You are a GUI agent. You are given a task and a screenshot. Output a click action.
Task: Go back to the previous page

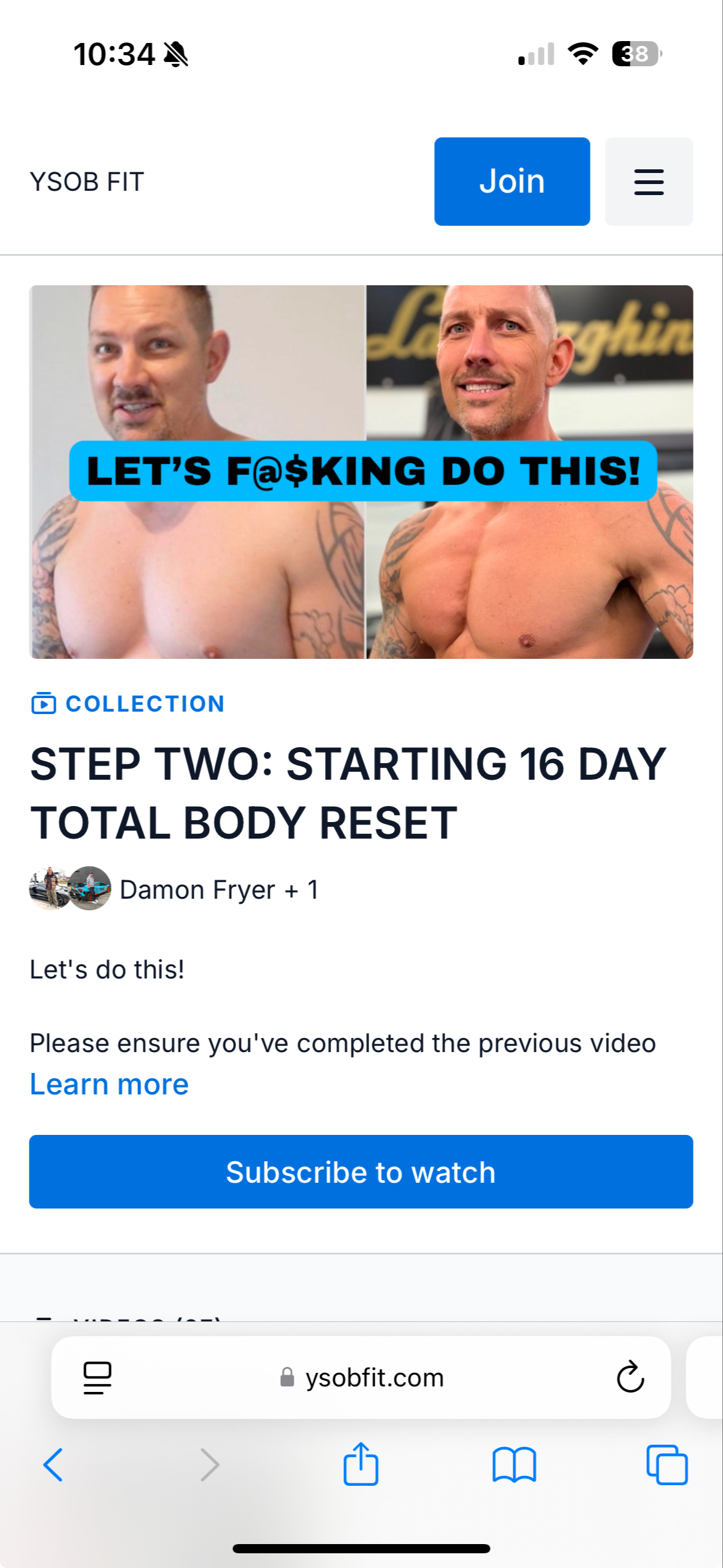pos(53,1465)
